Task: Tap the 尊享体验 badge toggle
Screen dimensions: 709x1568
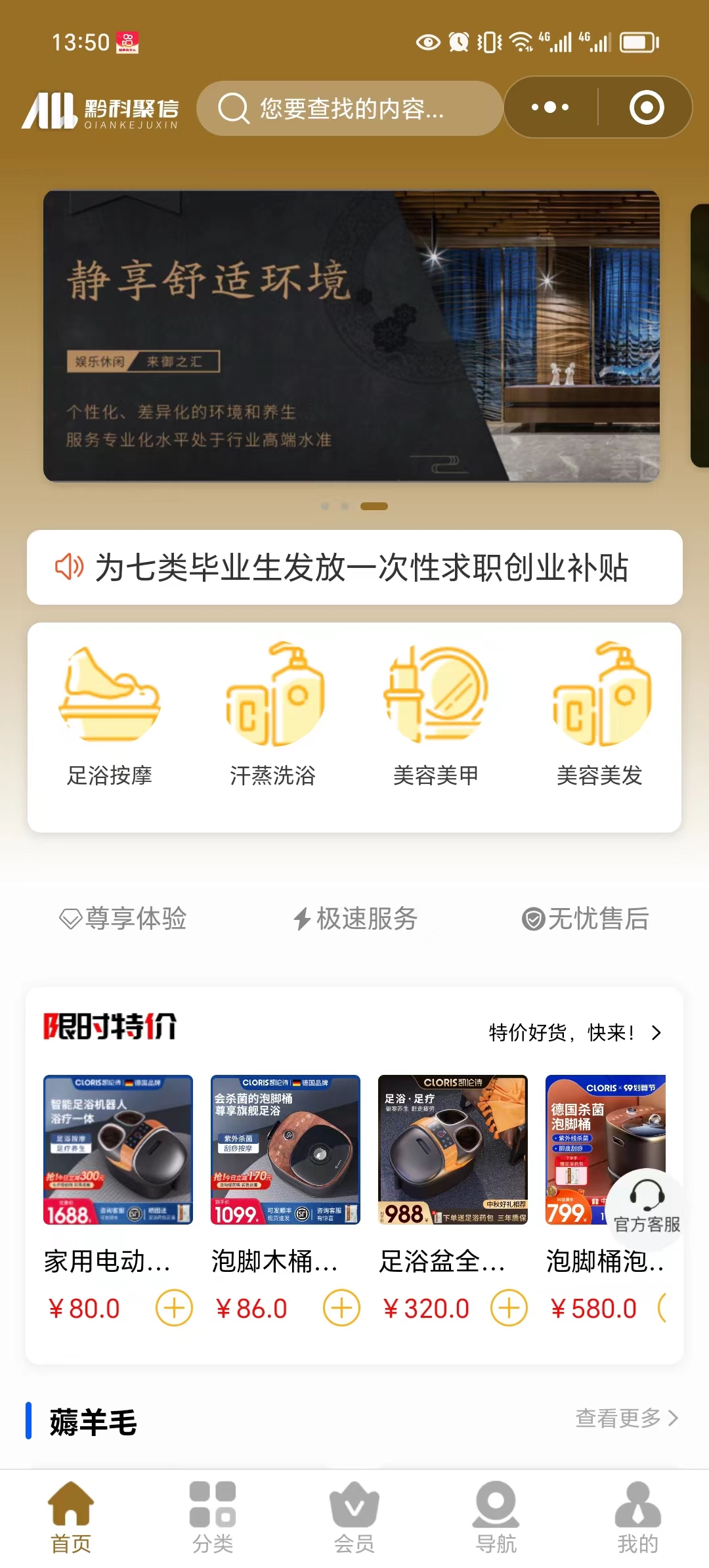Action: point(125,920)
